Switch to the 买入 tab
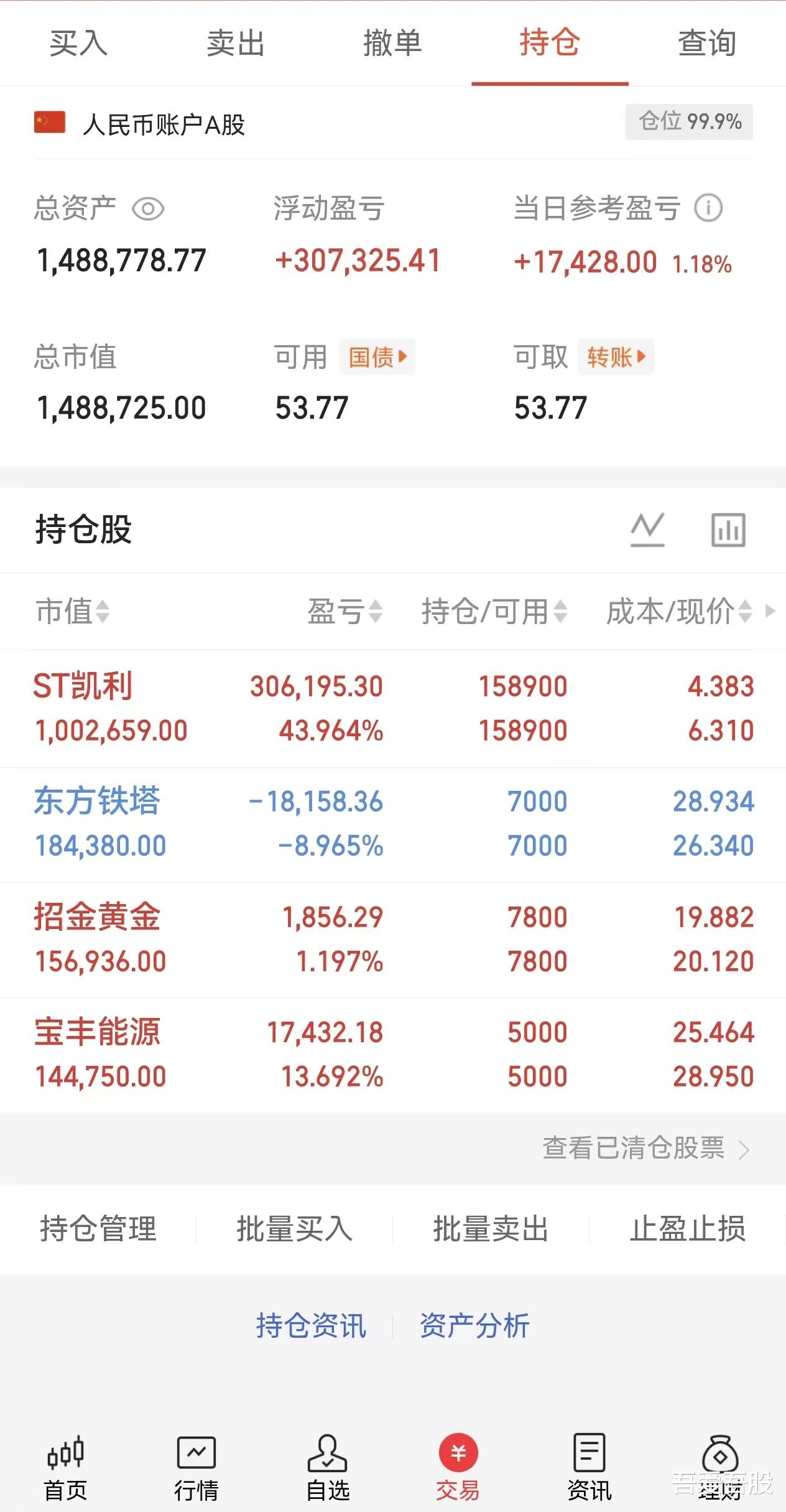 78,44
